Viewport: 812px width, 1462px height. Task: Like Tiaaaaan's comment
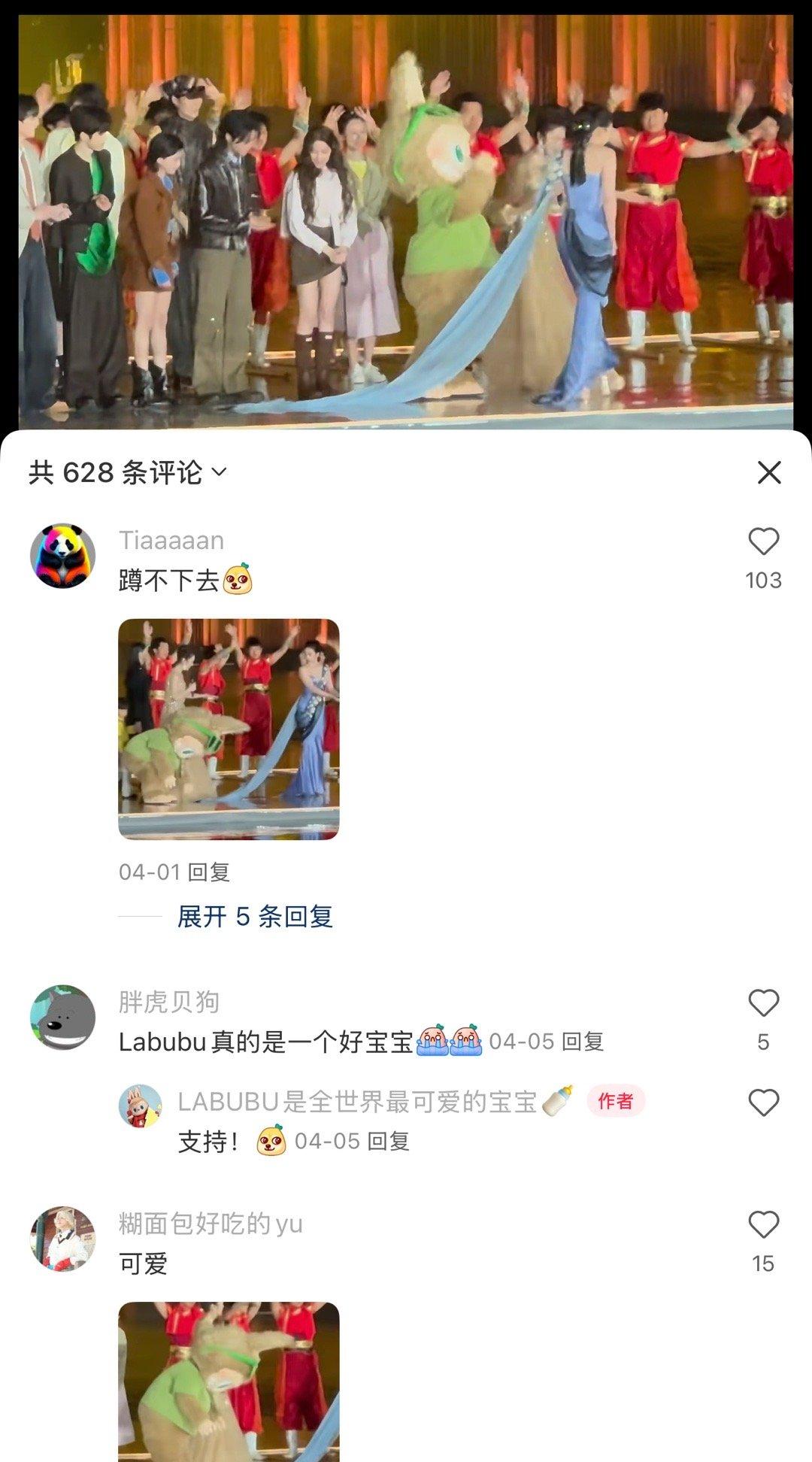point(763,541)
